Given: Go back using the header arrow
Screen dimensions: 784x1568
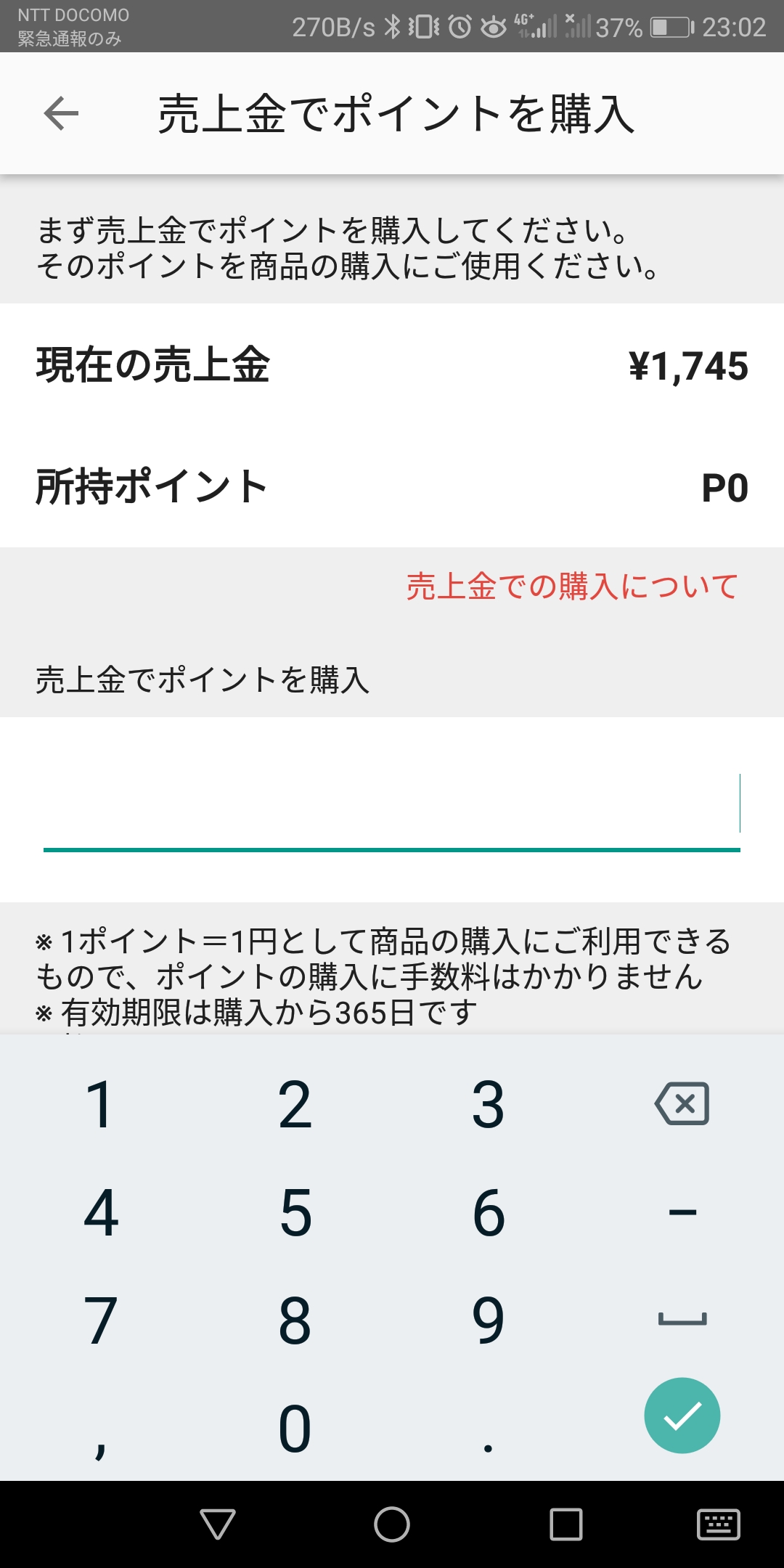Looking at the screenshot, I should 61,113.
